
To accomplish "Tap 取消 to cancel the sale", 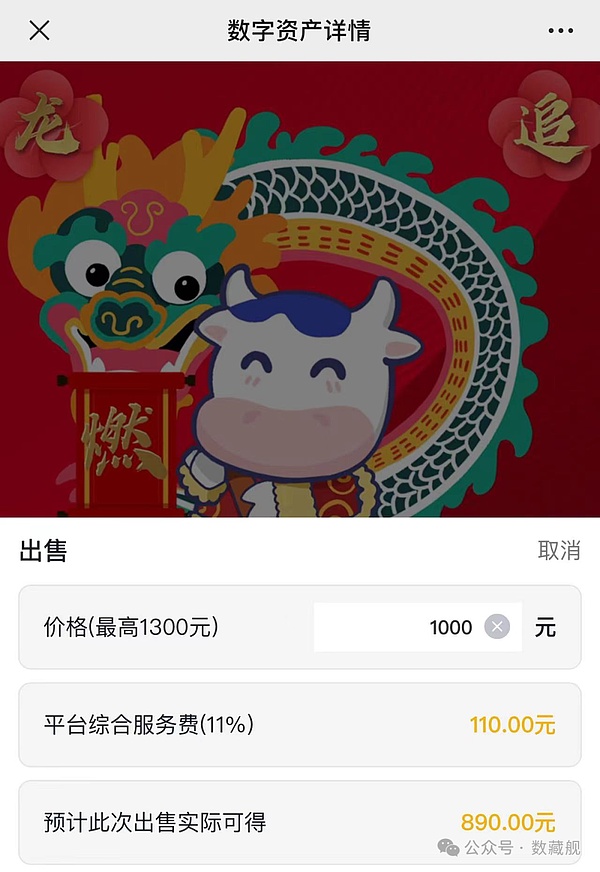I will pyautogui.click(x=558, y=550).
